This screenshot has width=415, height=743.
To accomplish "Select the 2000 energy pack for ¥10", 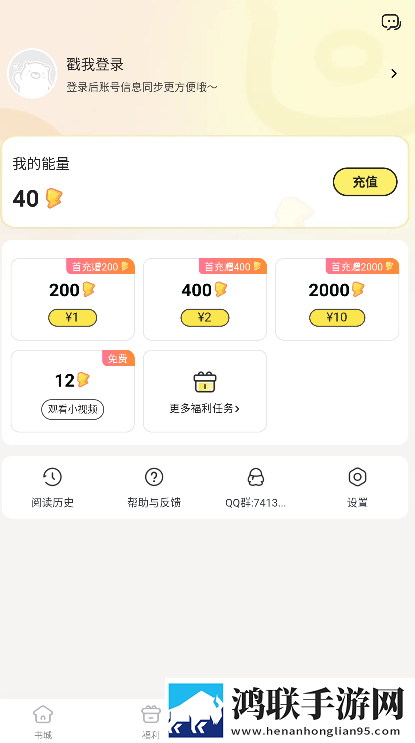I will (x=337, y=299).
